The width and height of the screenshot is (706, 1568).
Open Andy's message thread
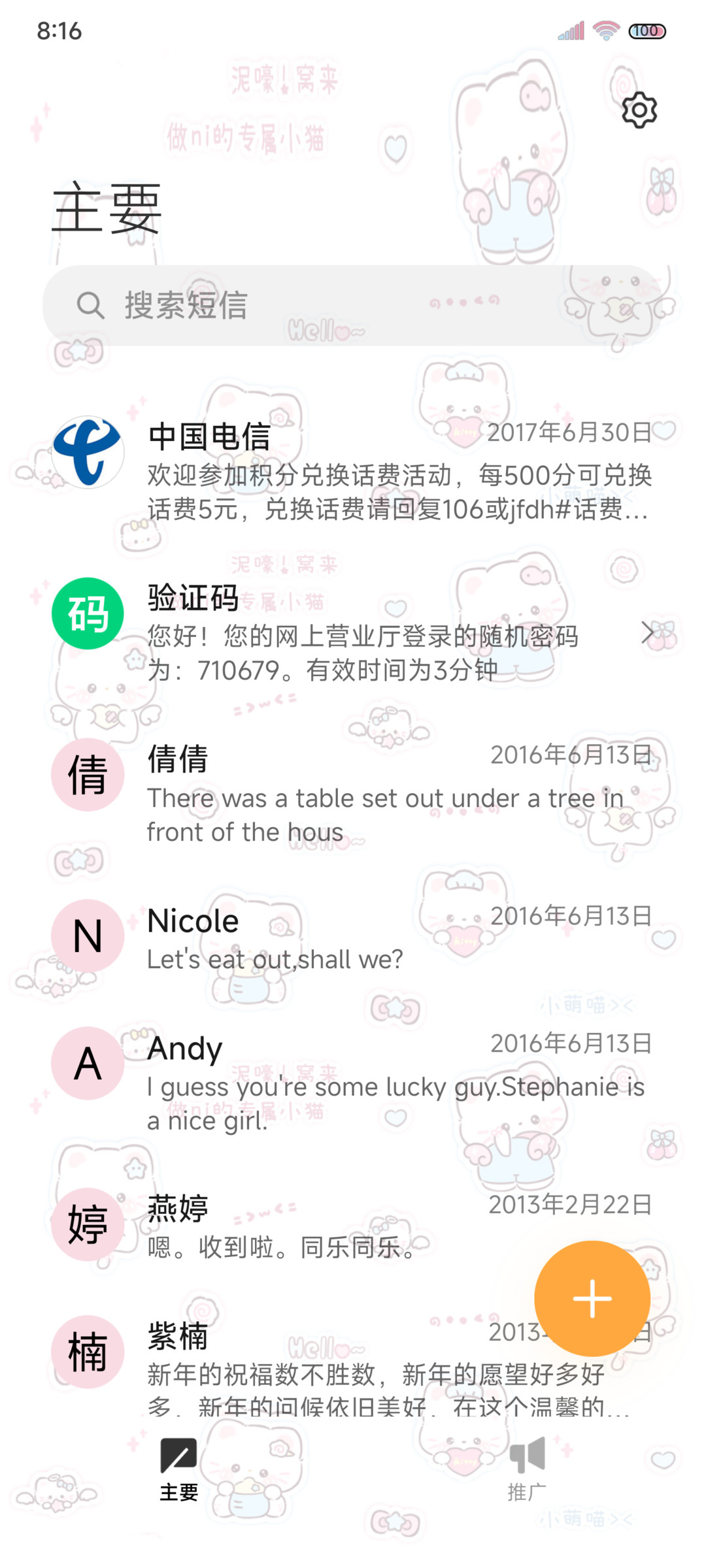(353, 1081)
